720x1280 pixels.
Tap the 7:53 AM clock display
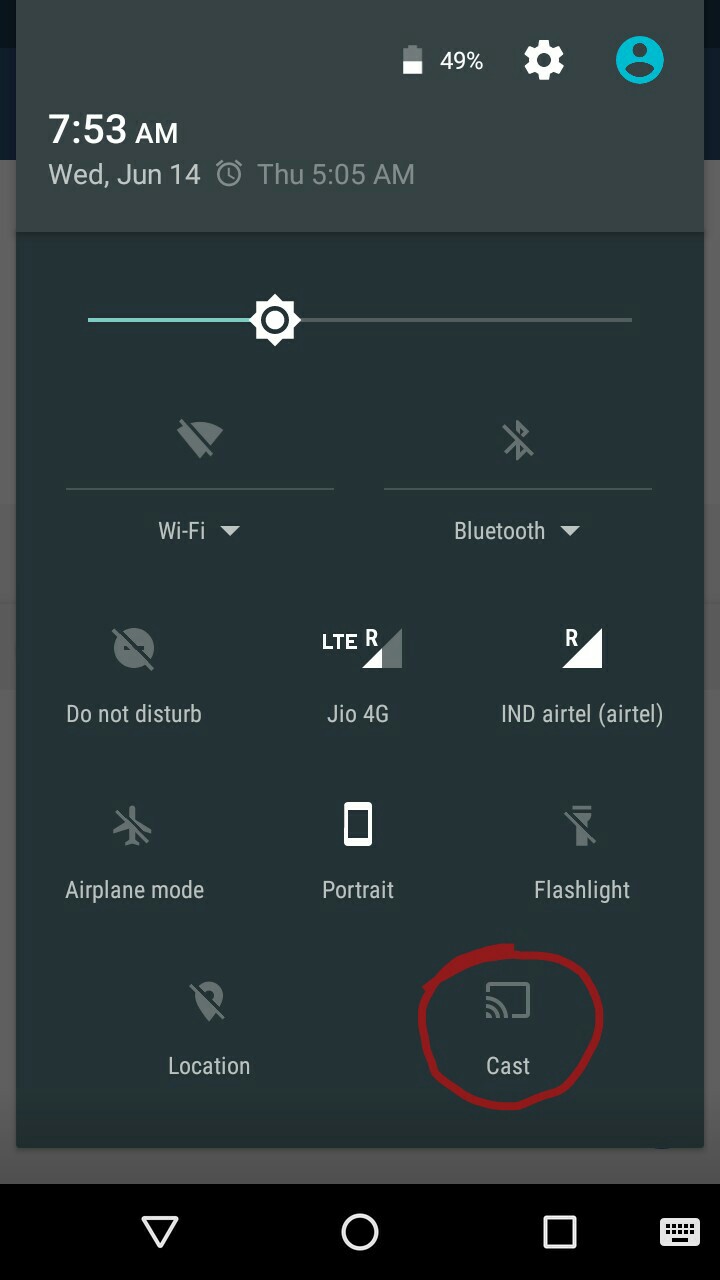pyautogui.click(x=112, y=130)
